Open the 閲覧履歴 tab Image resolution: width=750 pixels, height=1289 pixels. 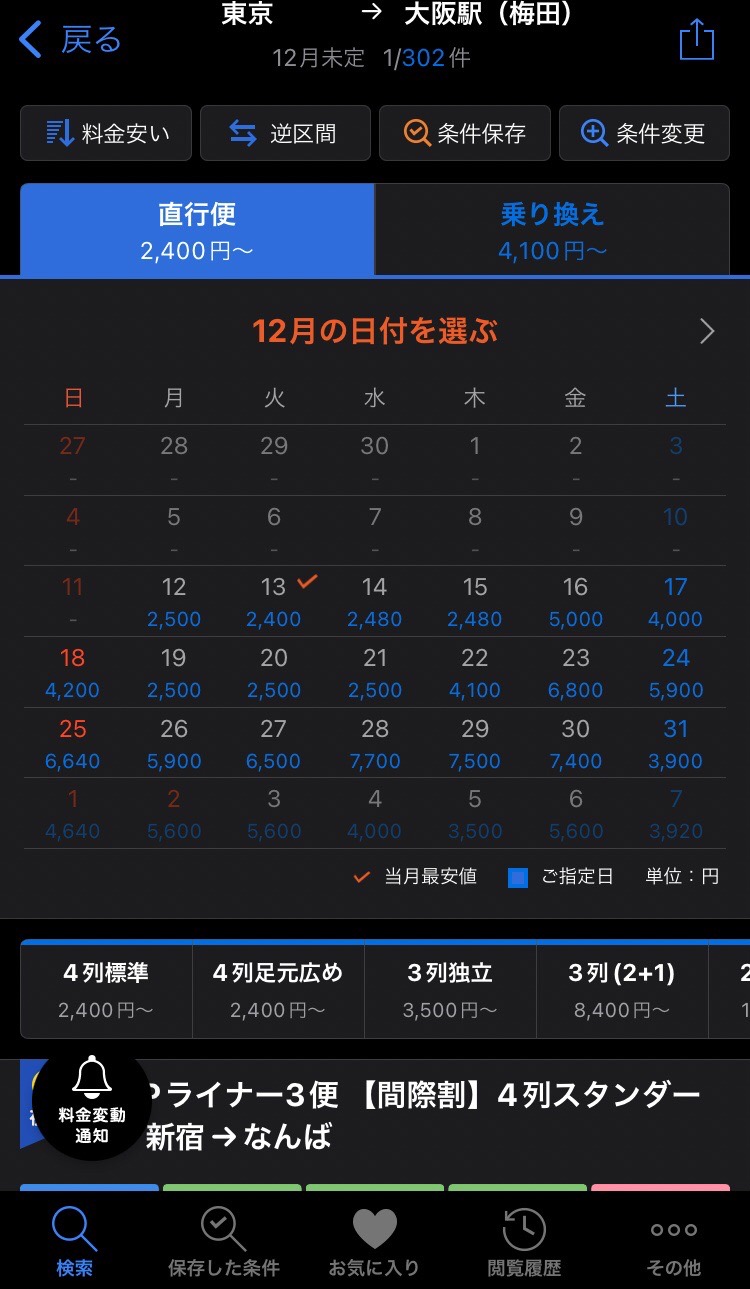coord(524,1241)
